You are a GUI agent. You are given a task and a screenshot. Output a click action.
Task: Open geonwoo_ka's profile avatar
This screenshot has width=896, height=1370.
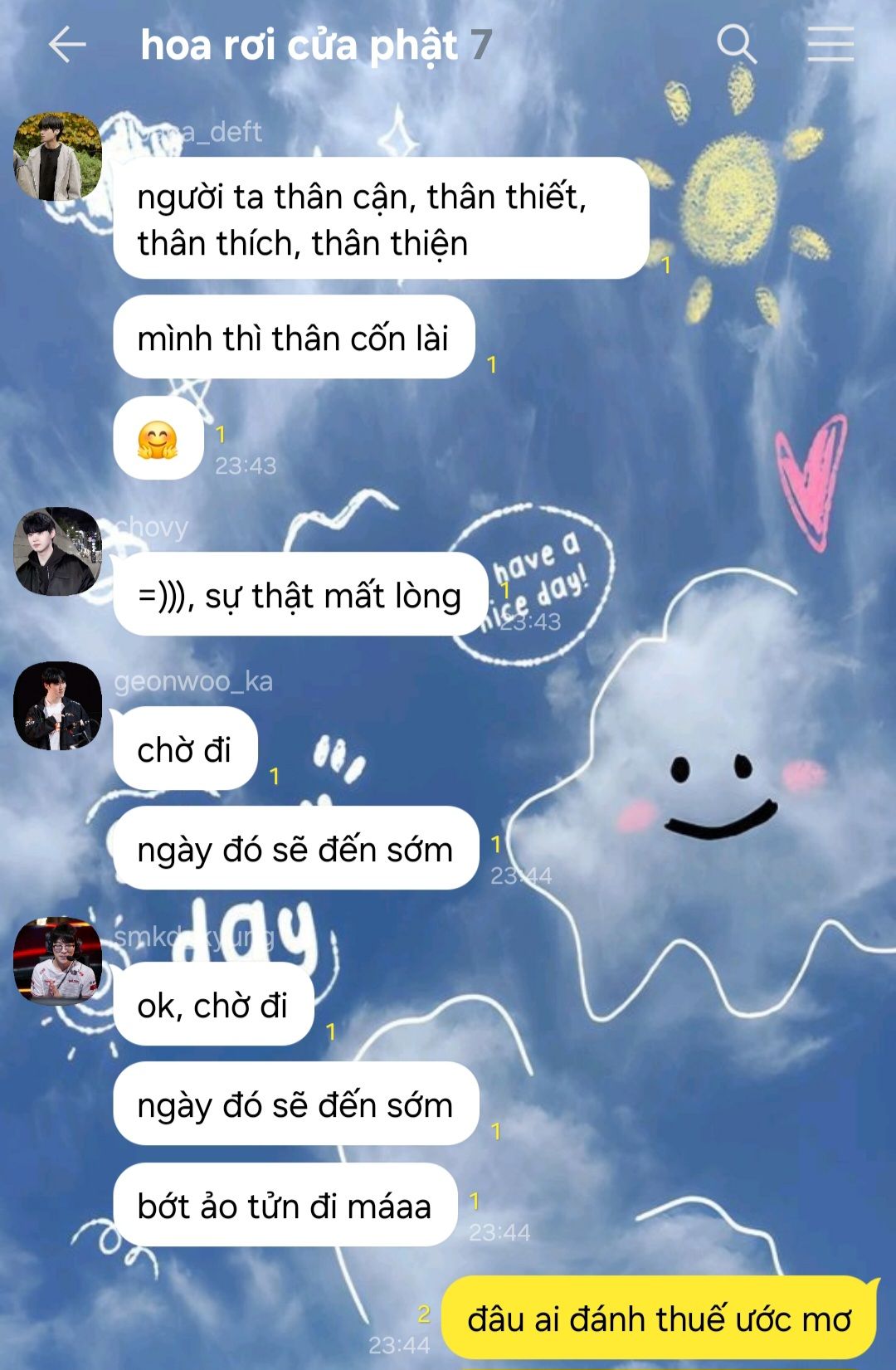(x=57, y=705)
